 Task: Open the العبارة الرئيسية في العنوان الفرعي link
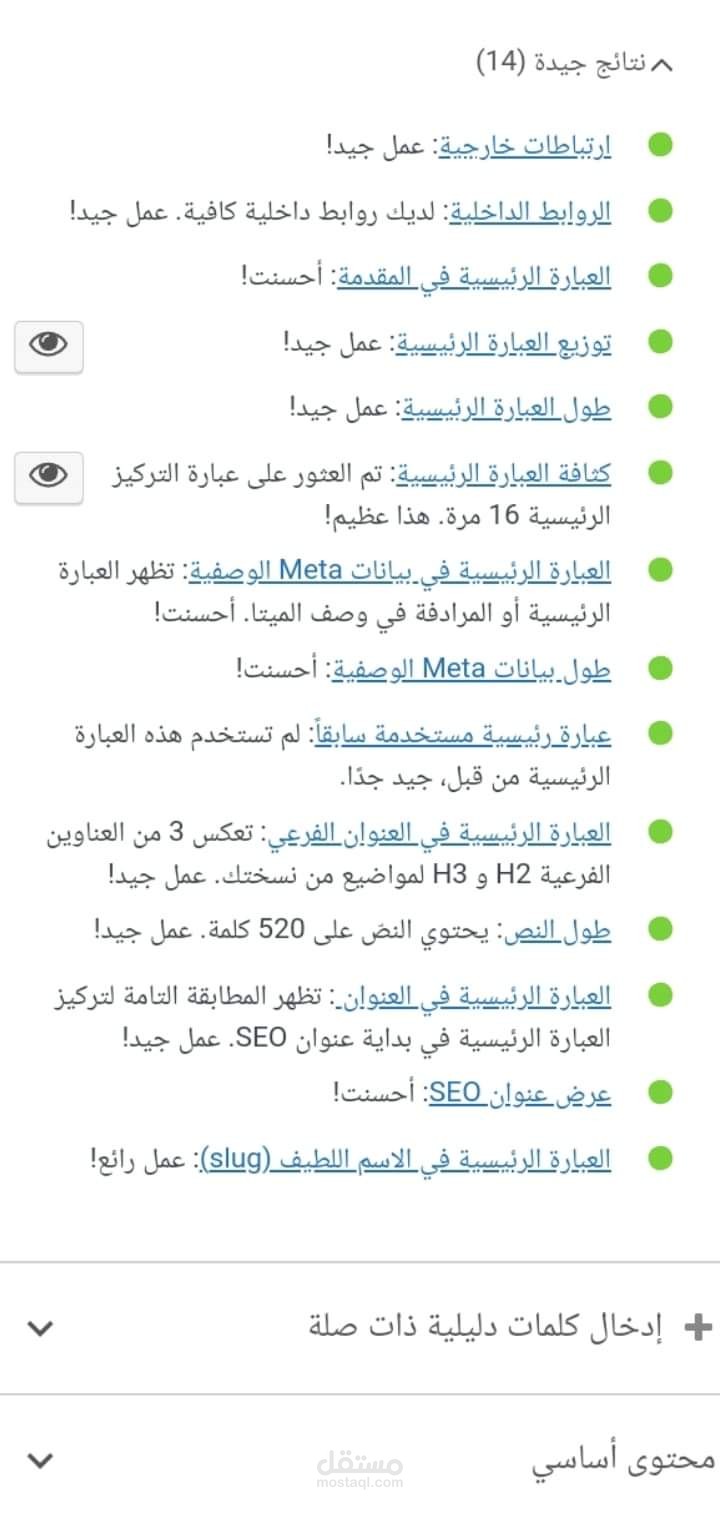click(x=436, y=832)
